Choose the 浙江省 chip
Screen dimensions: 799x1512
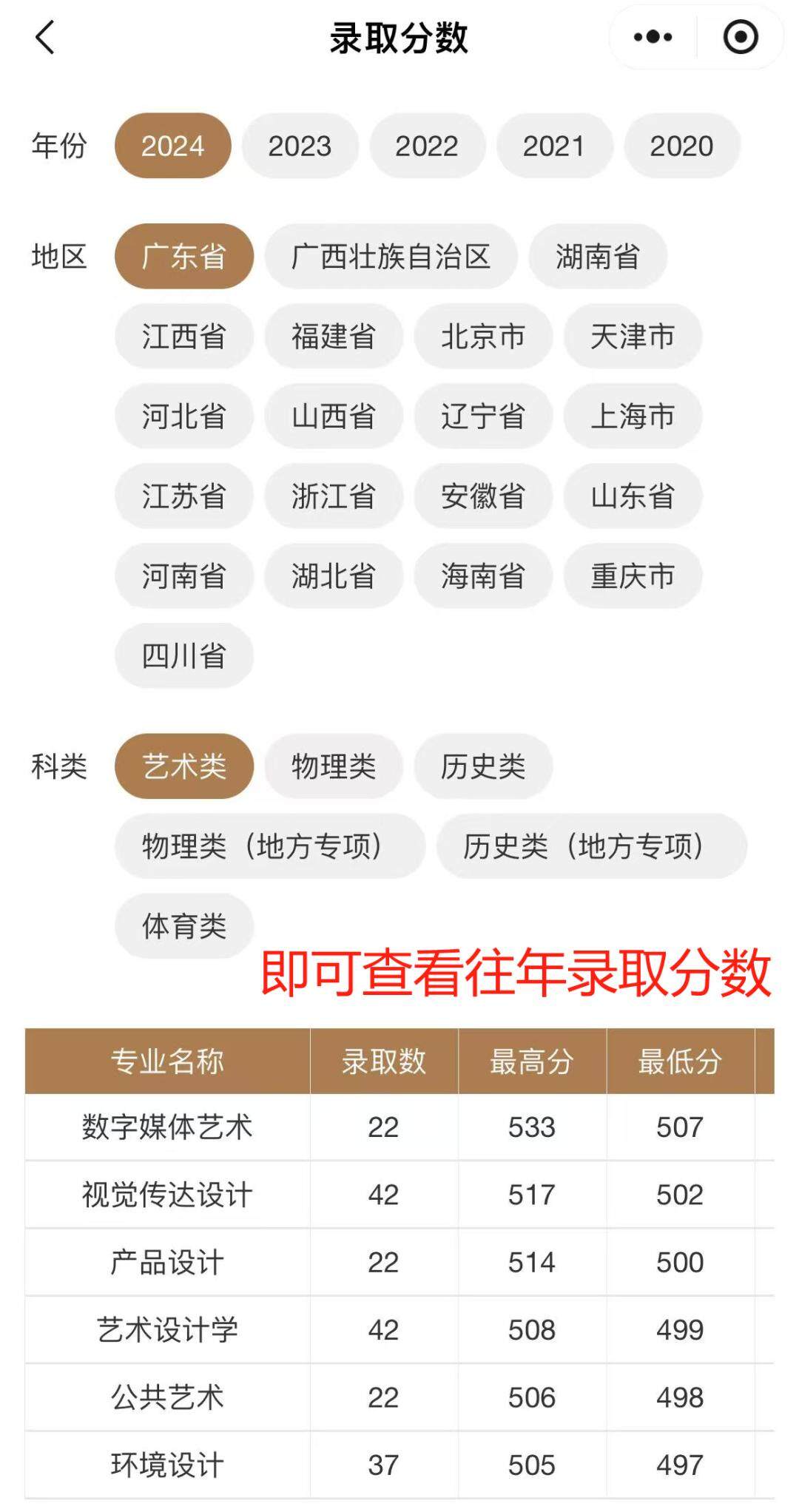point(334,496)
